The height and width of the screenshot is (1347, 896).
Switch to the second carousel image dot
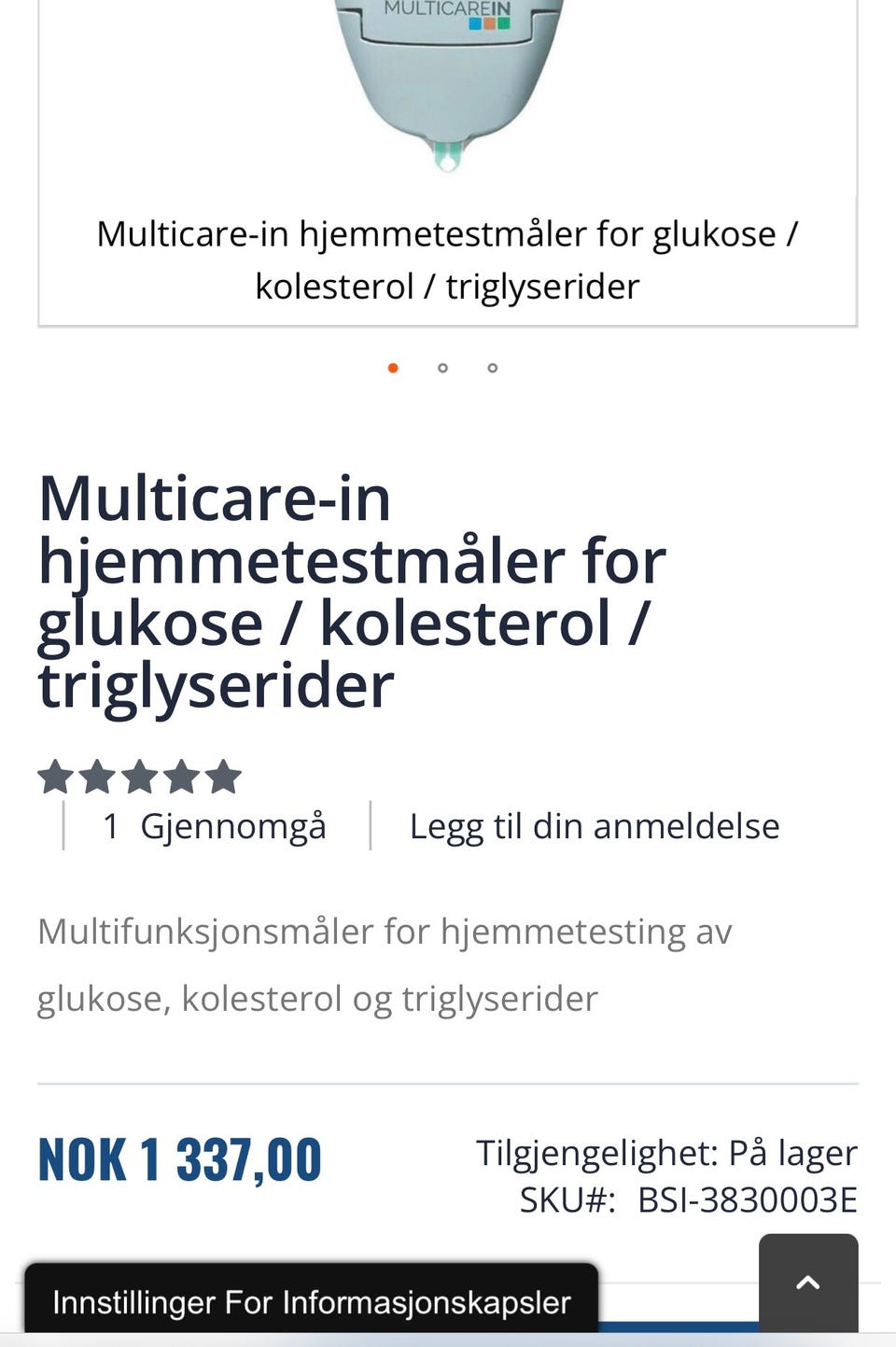tap(442, 368)
